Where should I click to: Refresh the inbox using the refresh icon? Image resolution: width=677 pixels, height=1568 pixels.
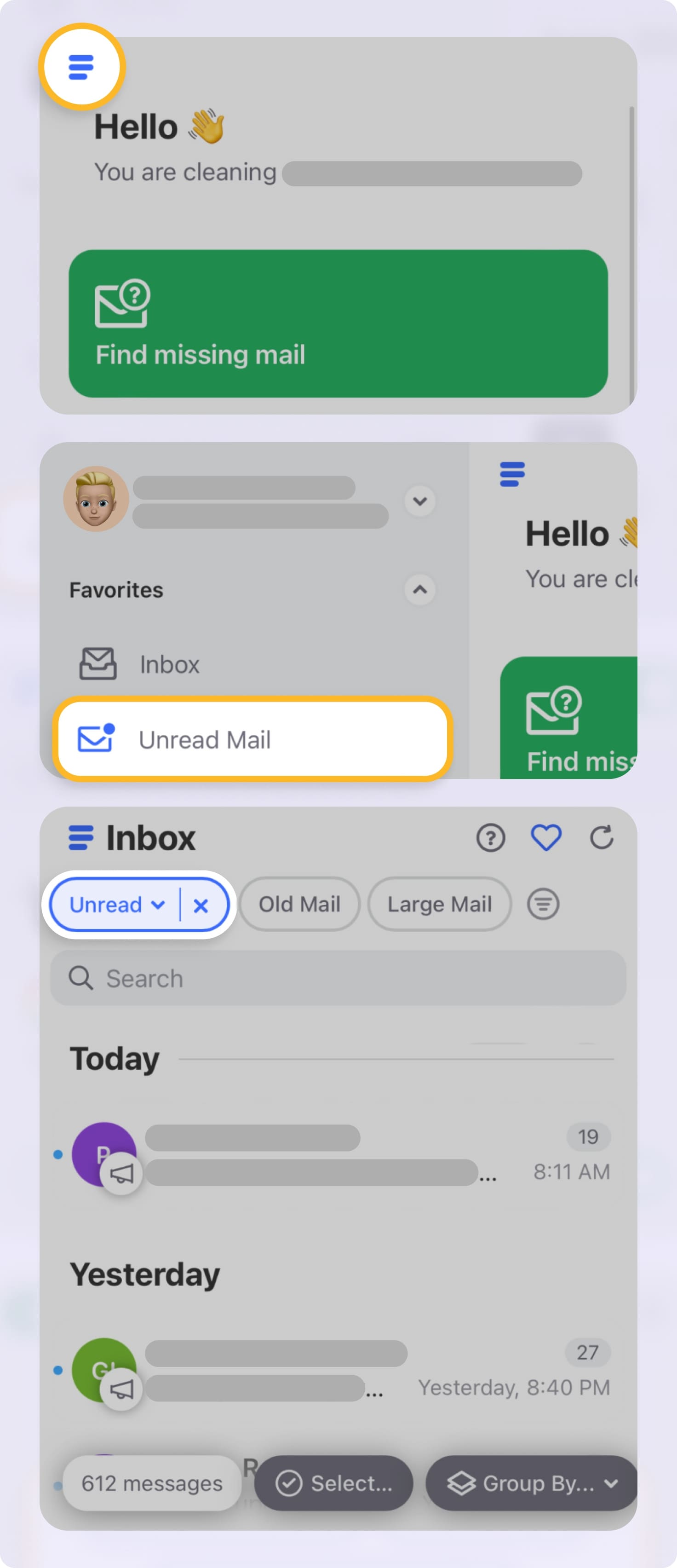coord(601,837)
